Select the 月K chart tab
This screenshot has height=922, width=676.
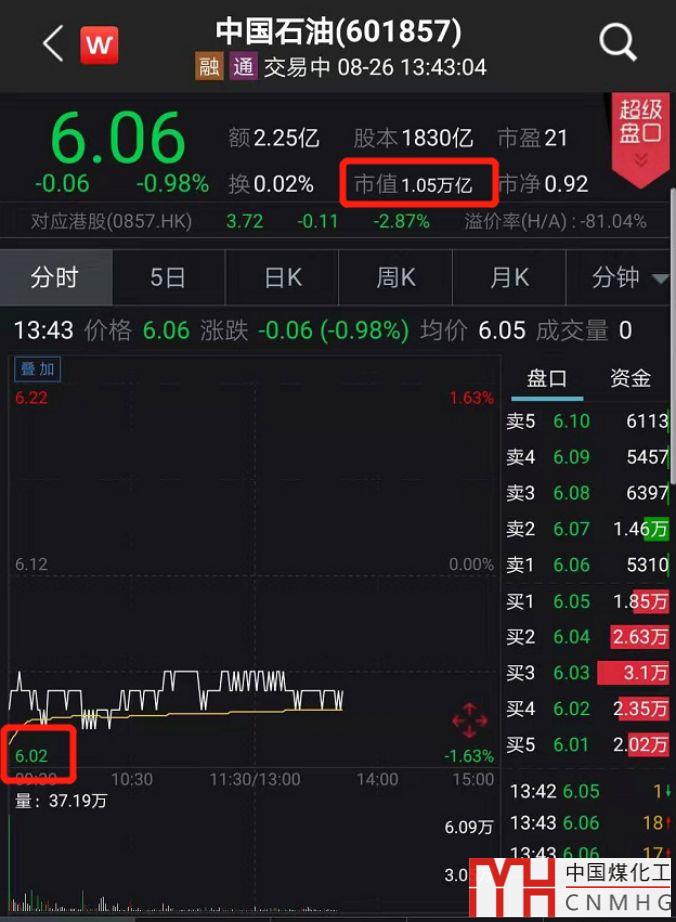point(509,278)
